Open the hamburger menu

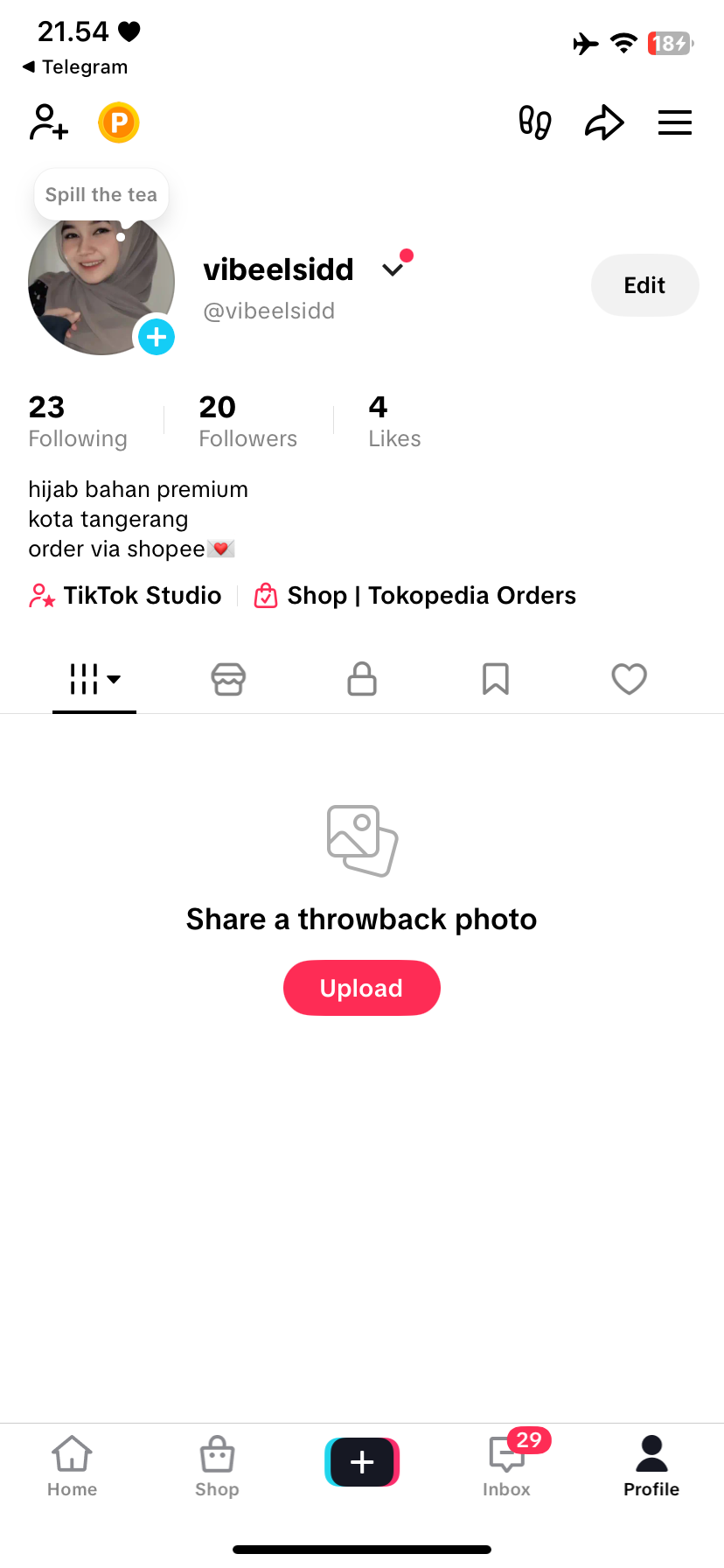point(674,122)
